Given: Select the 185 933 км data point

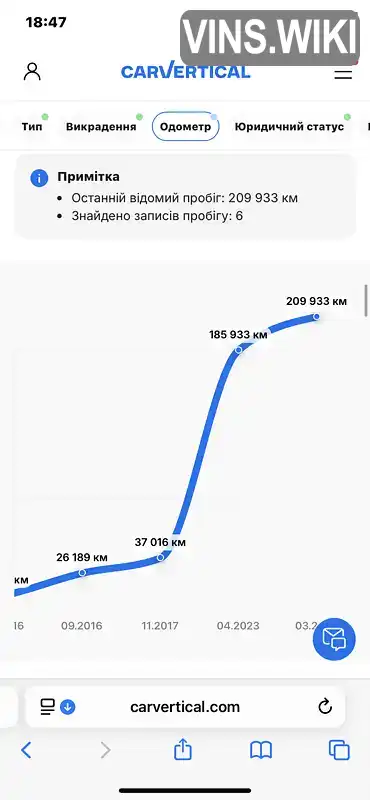Looking at the screenshot, I should 238,349.
